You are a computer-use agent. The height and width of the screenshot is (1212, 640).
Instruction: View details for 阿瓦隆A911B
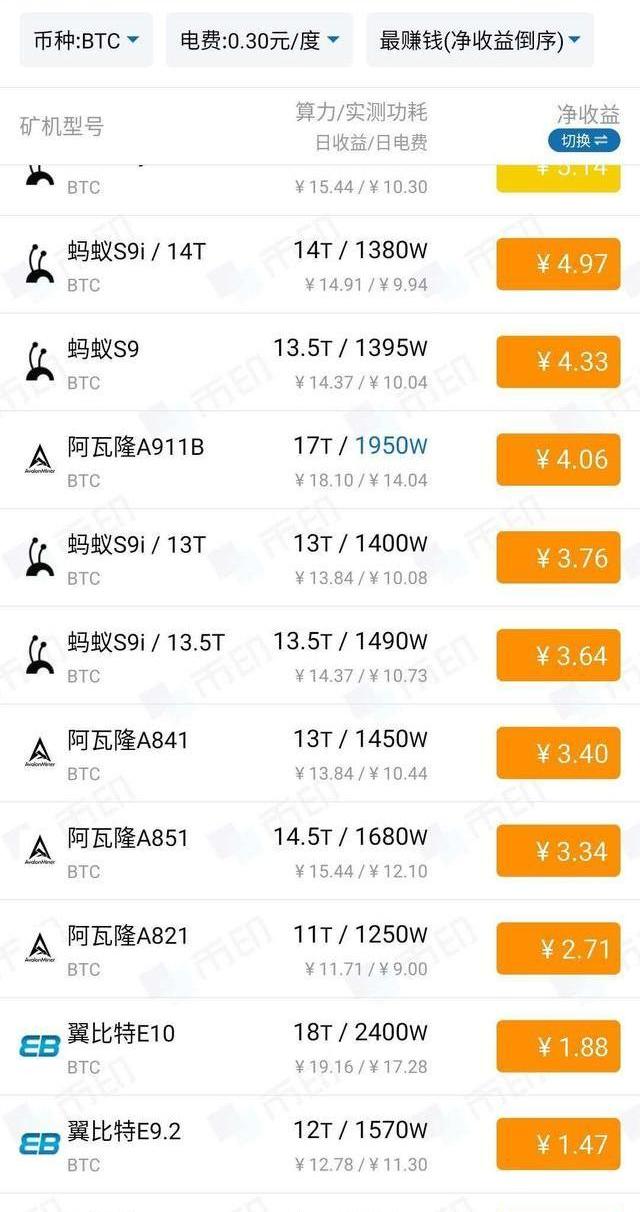tap(320, 460)
